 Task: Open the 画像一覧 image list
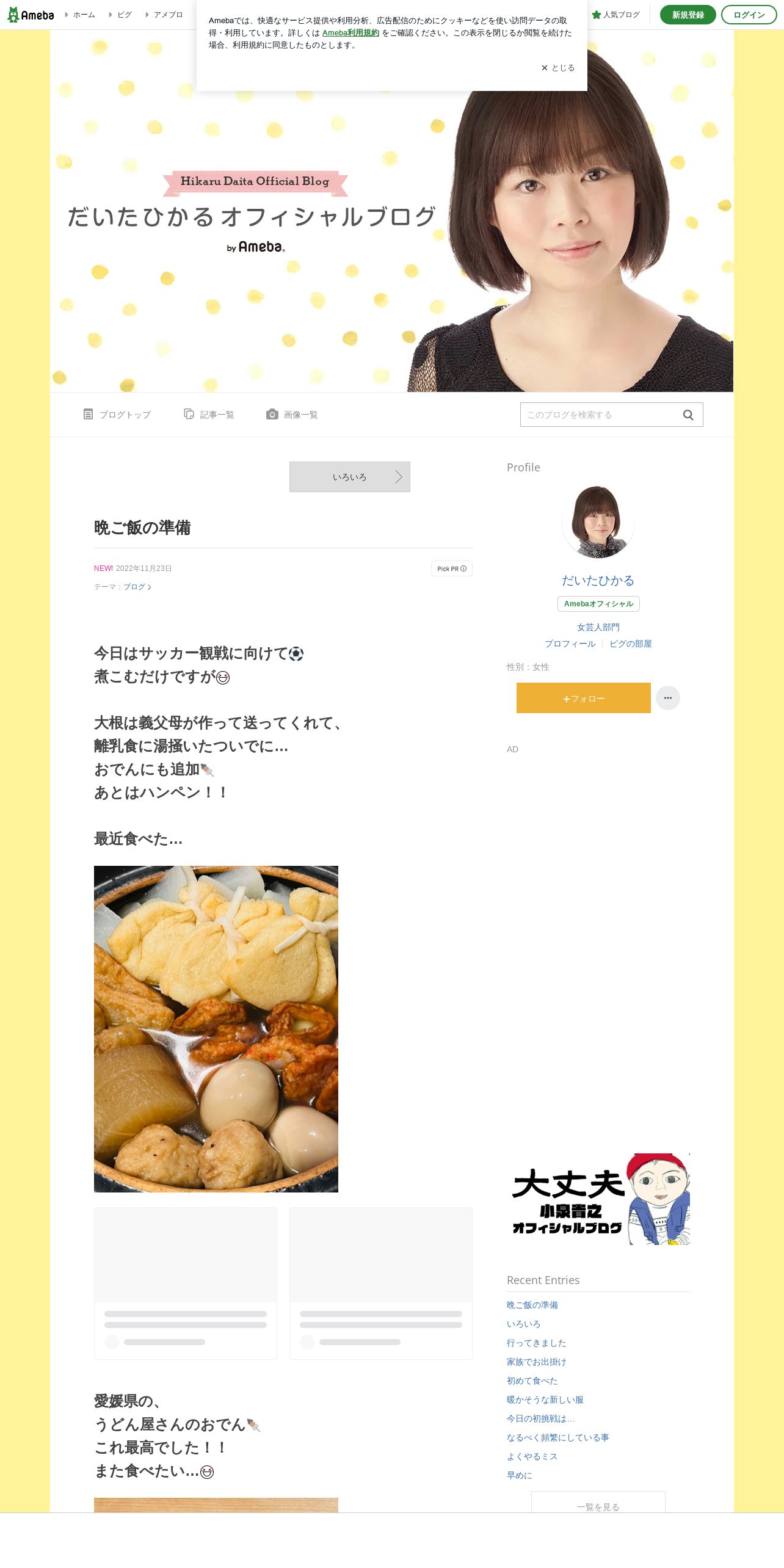(292, 415)
